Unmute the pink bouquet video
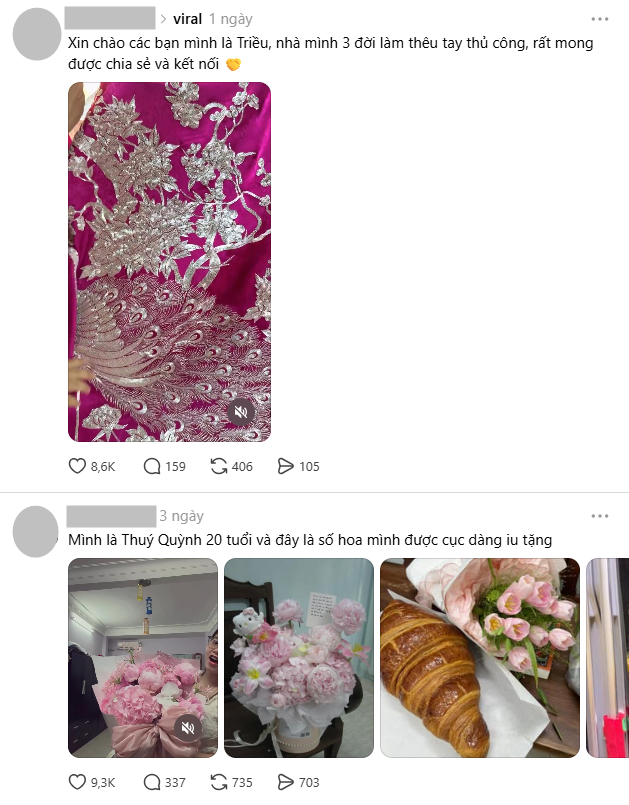The image size is (629, 805). tap(187, 727)
